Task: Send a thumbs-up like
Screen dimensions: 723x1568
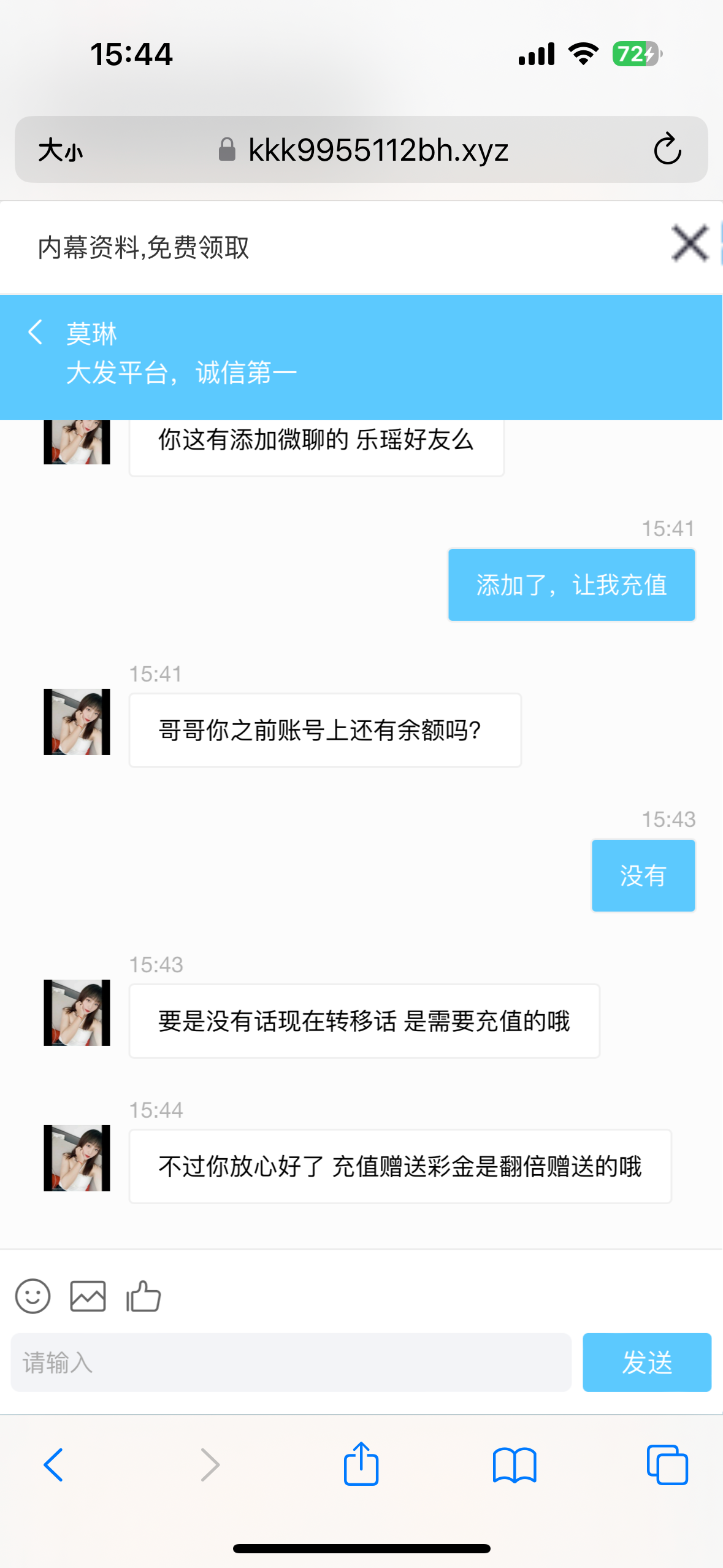Action: pyautogui.click(x=143, y=1296)
